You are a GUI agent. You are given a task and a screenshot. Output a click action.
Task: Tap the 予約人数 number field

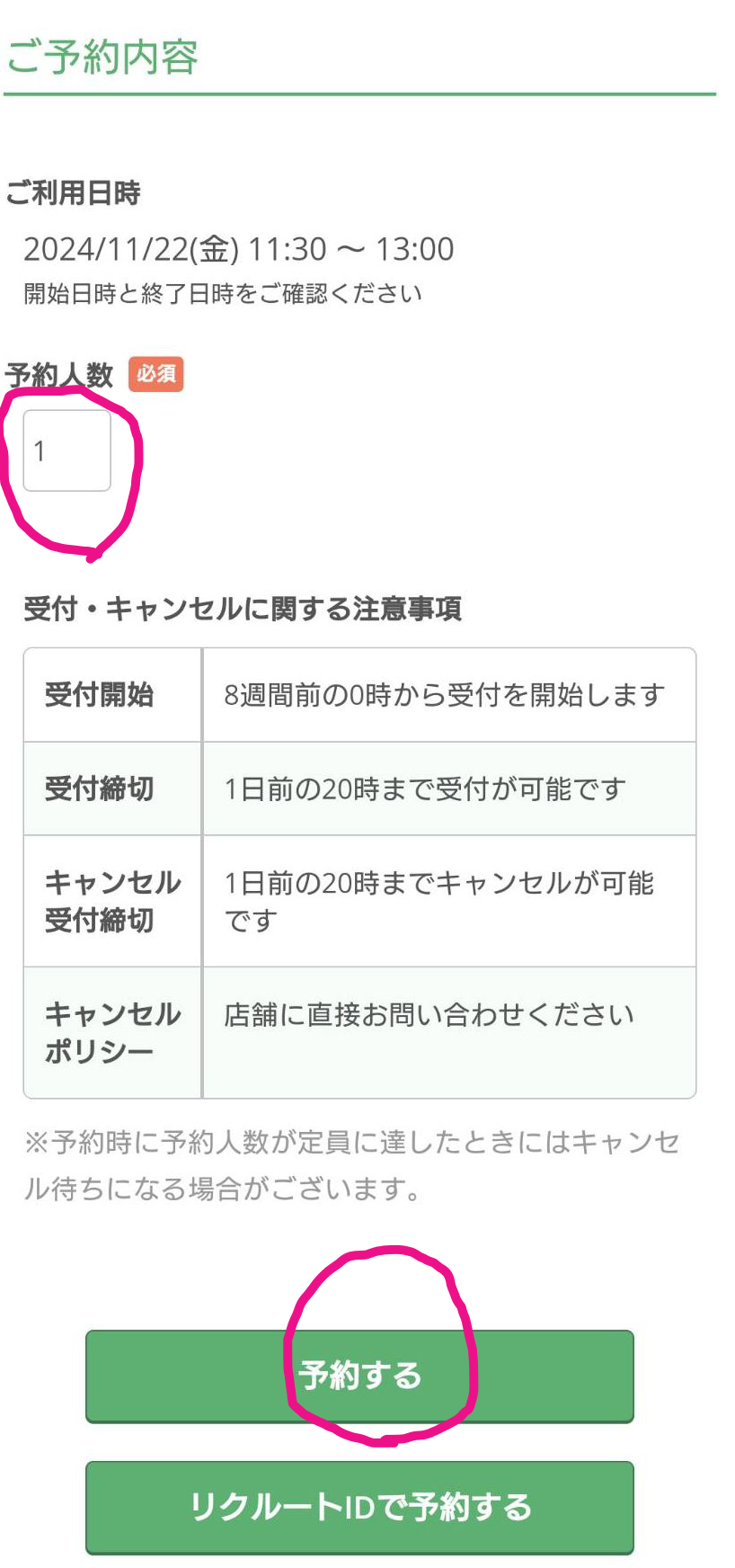pos(66,450)
